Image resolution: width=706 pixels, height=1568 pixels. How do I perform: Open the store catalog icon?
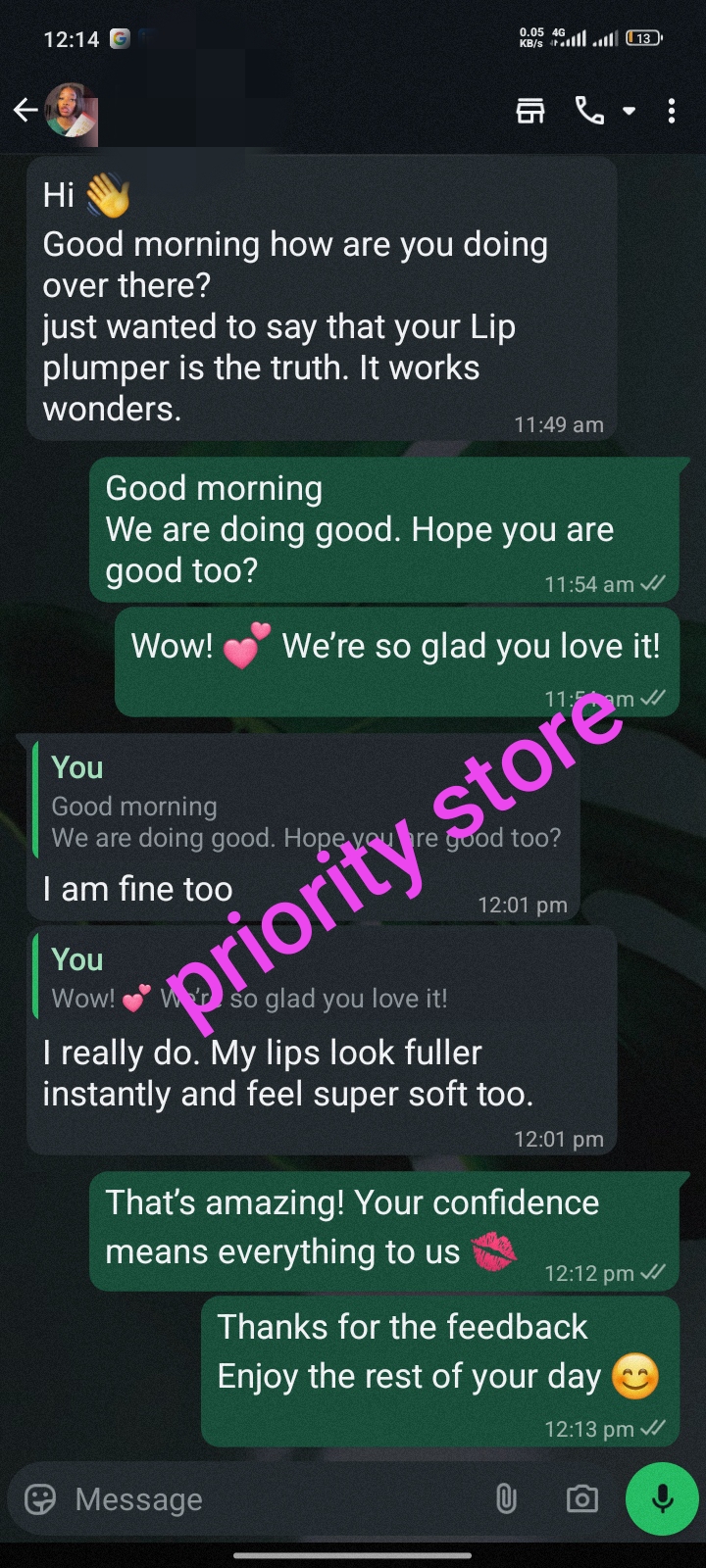coord(530,111)
